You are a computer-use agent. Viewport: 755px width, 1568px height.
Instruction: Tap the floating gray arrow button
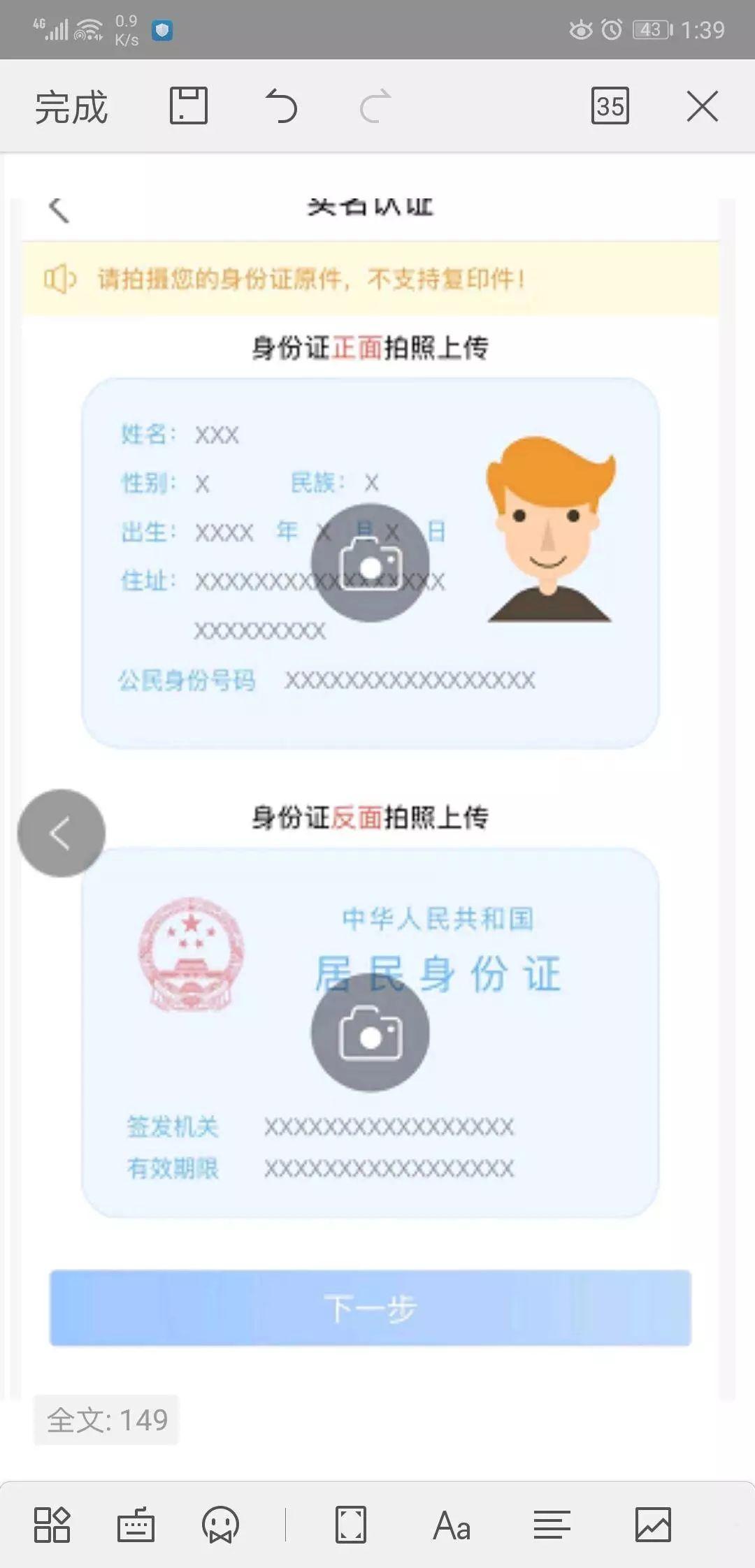(x=62, y=833)
